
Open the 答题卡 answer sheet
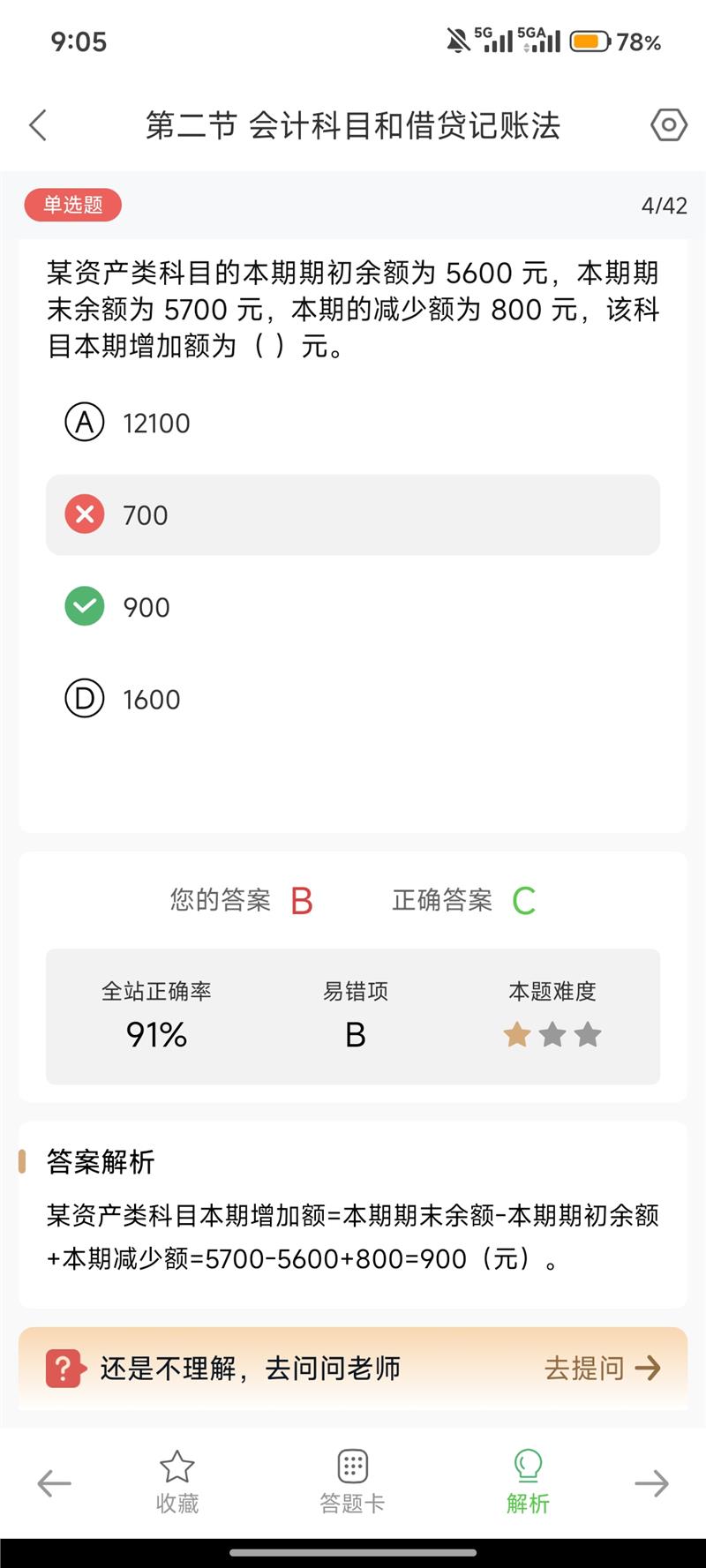pyautogui.click(x=352, y=1482)
